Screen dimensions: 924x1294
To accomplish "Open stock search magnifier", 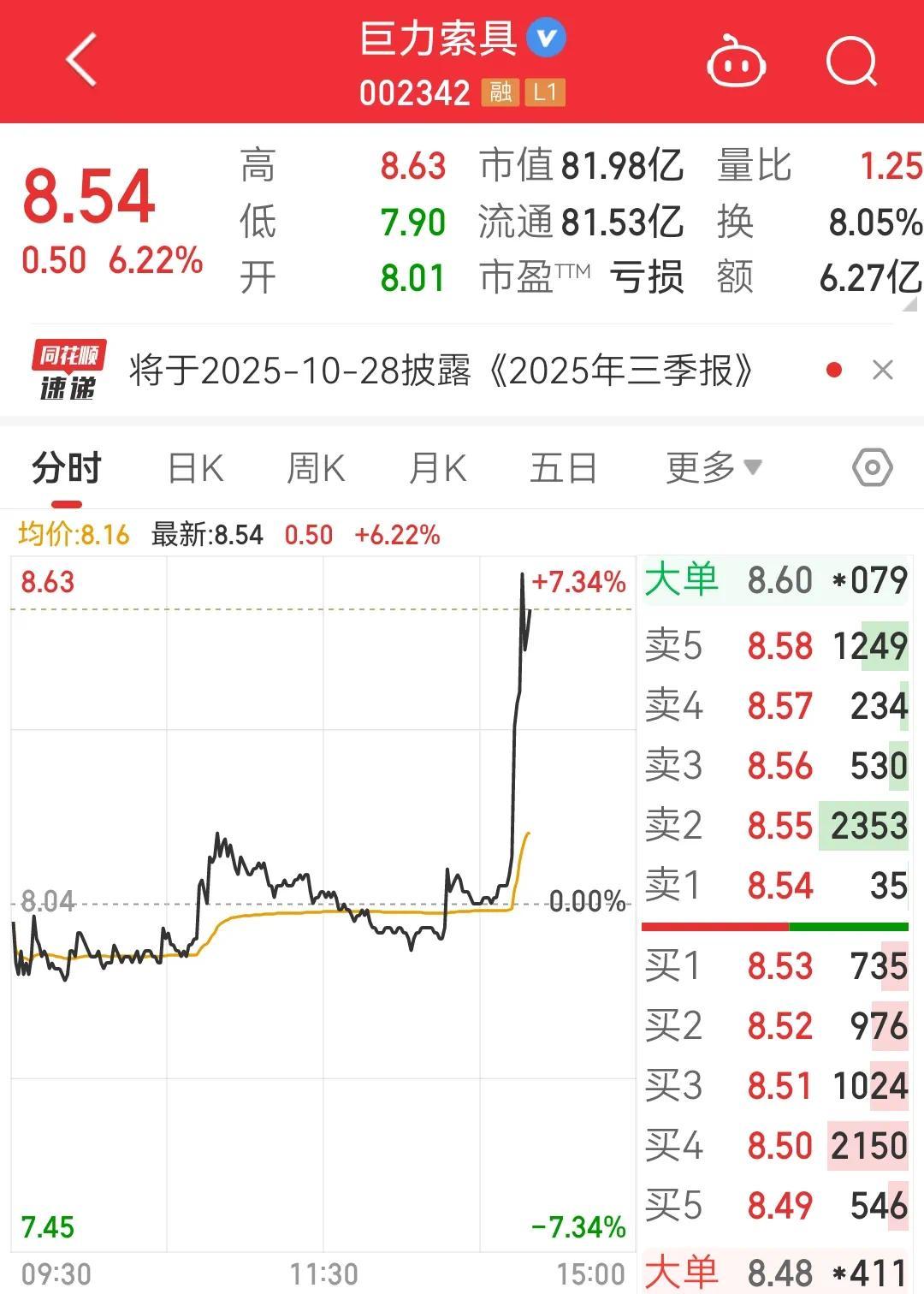I will pyautogui.click(x=851, y=62).
